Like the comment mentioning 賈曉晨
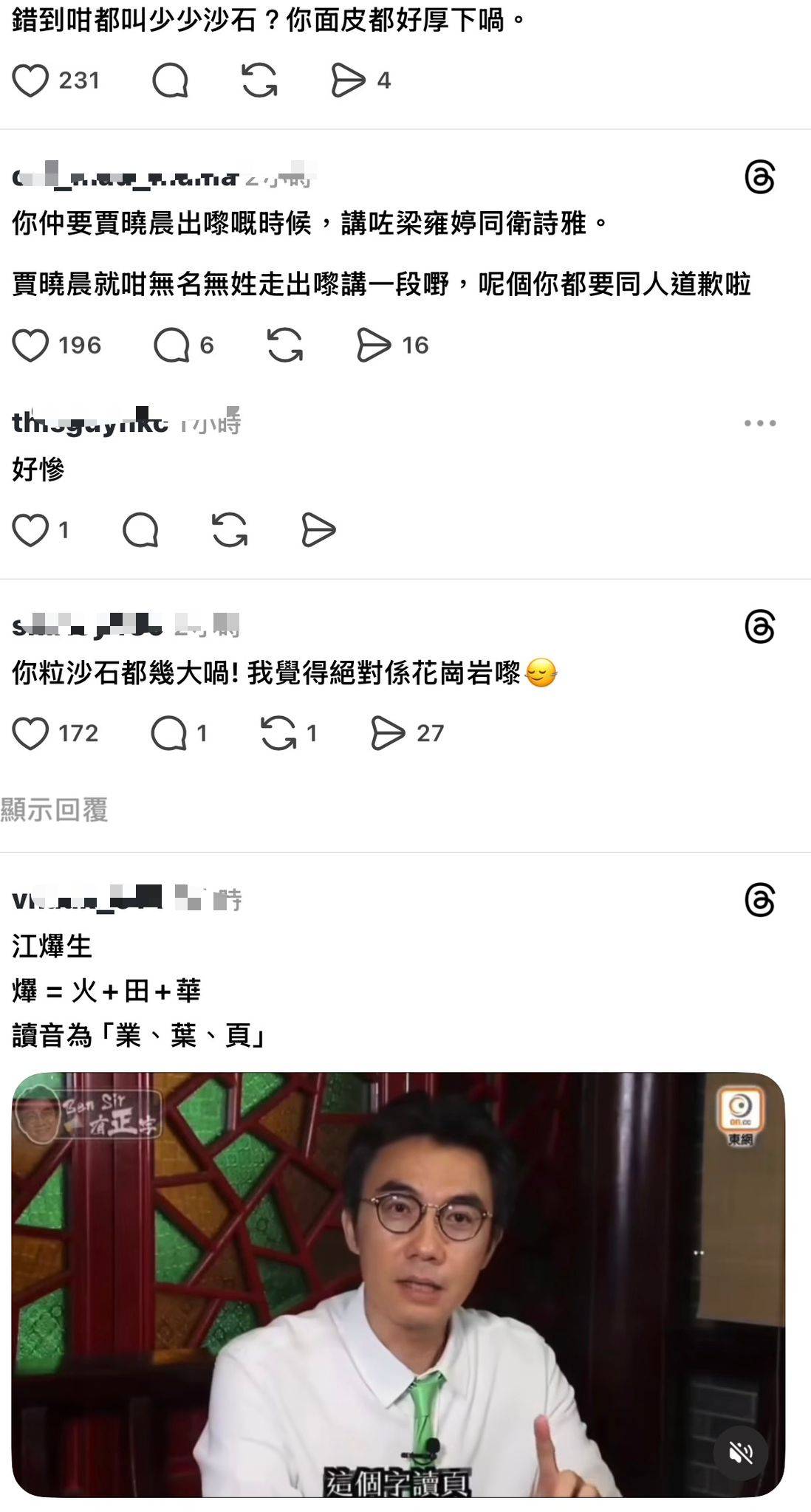This screenshot has width=811, height=1512. (31, 346)
